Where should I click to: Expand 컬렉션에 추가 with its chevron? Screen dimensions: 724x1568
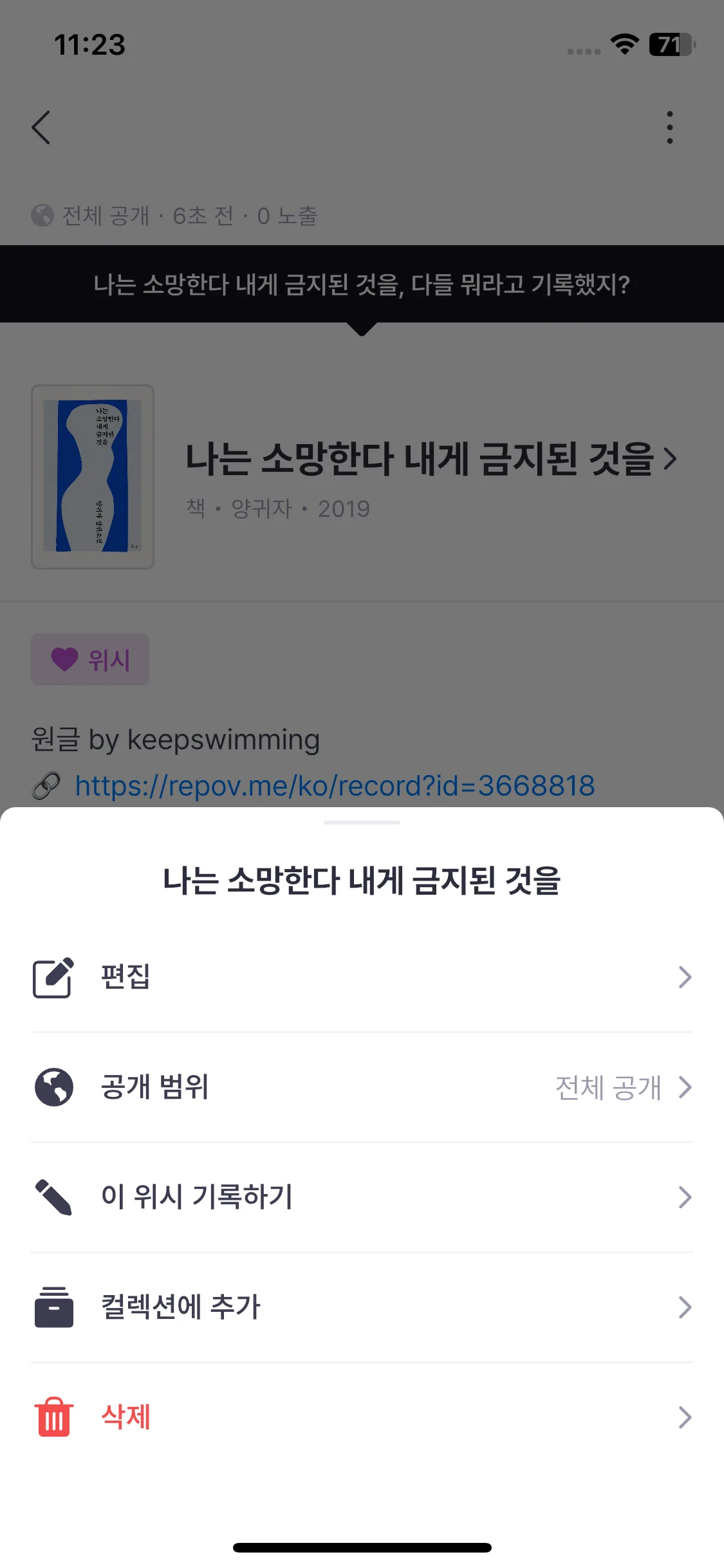tap(684, 1306)
